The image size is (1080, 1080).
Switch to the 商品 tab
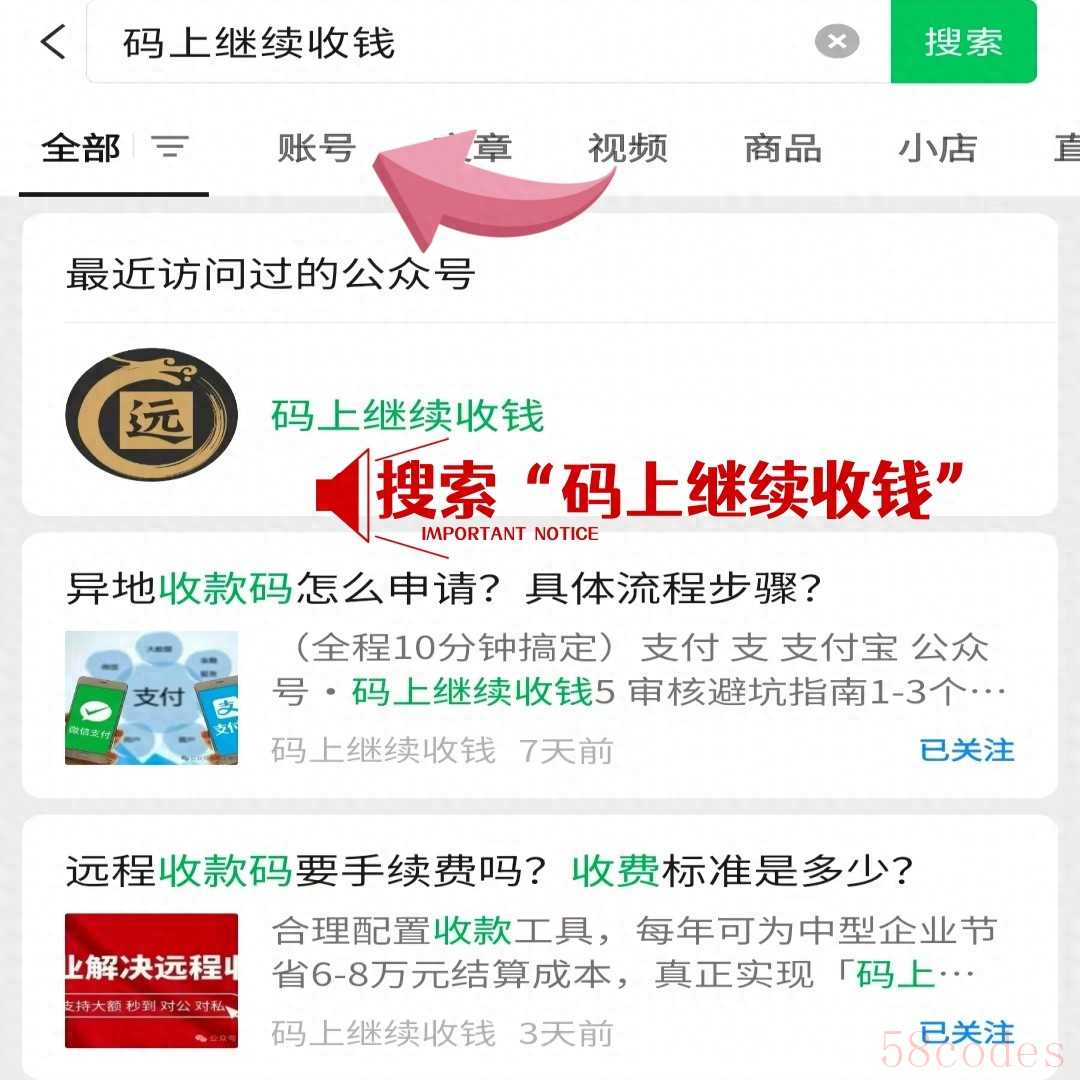[x=783, y=148]
